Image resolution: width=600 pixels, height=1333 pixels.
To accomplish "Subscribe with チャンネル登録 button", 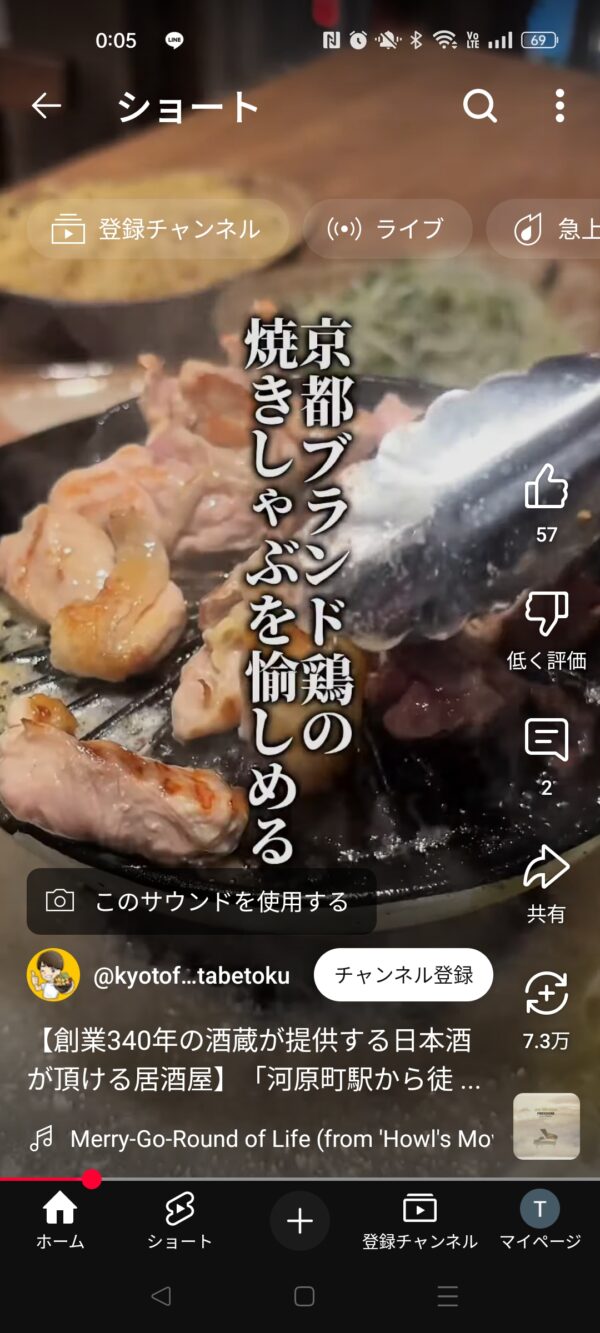I will pyautogui.click(x=403, y=975).
